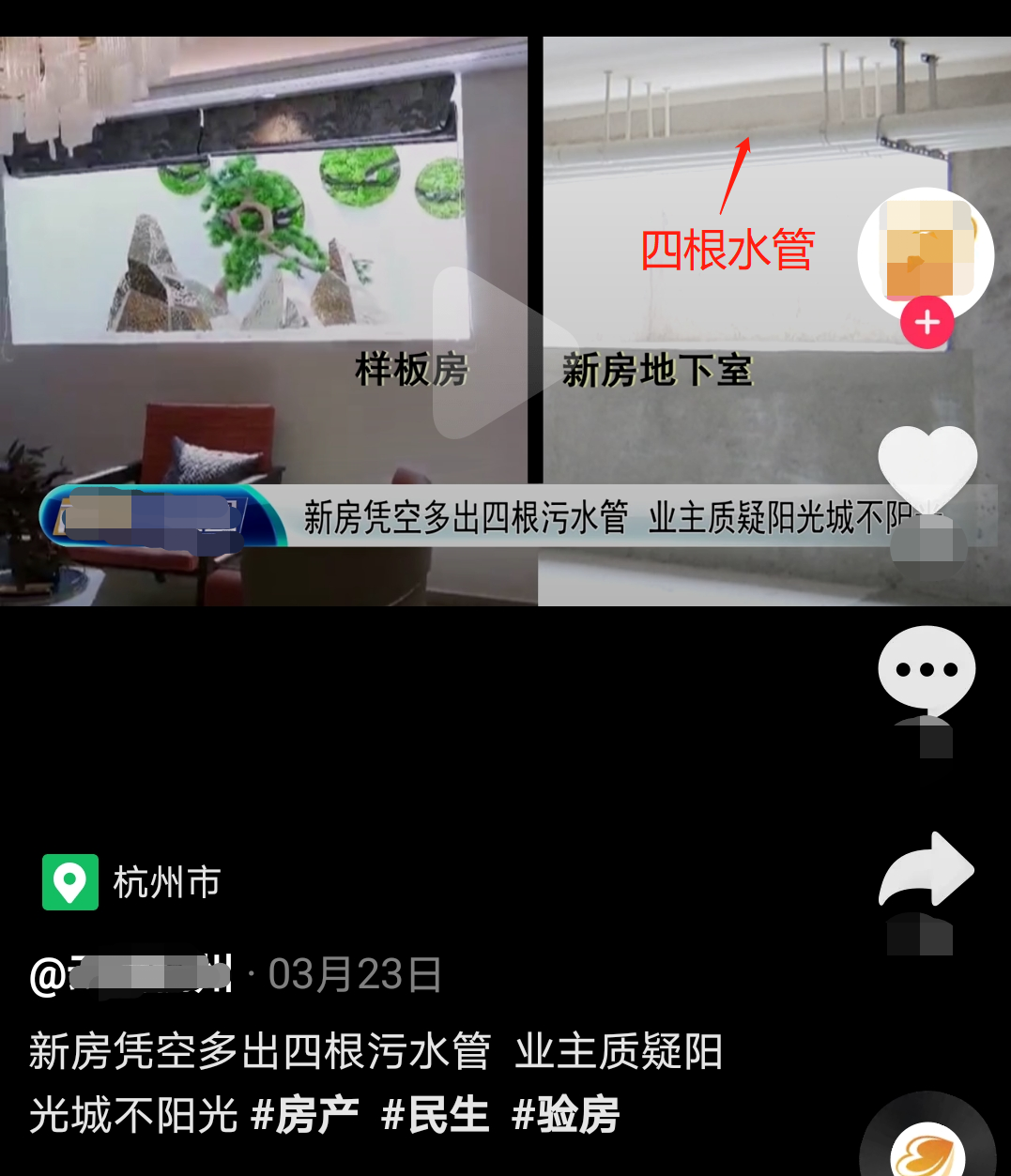The height and width of the screenshot is (1176, 1011).
Task: Open the comments bubble
Action: 927,669
